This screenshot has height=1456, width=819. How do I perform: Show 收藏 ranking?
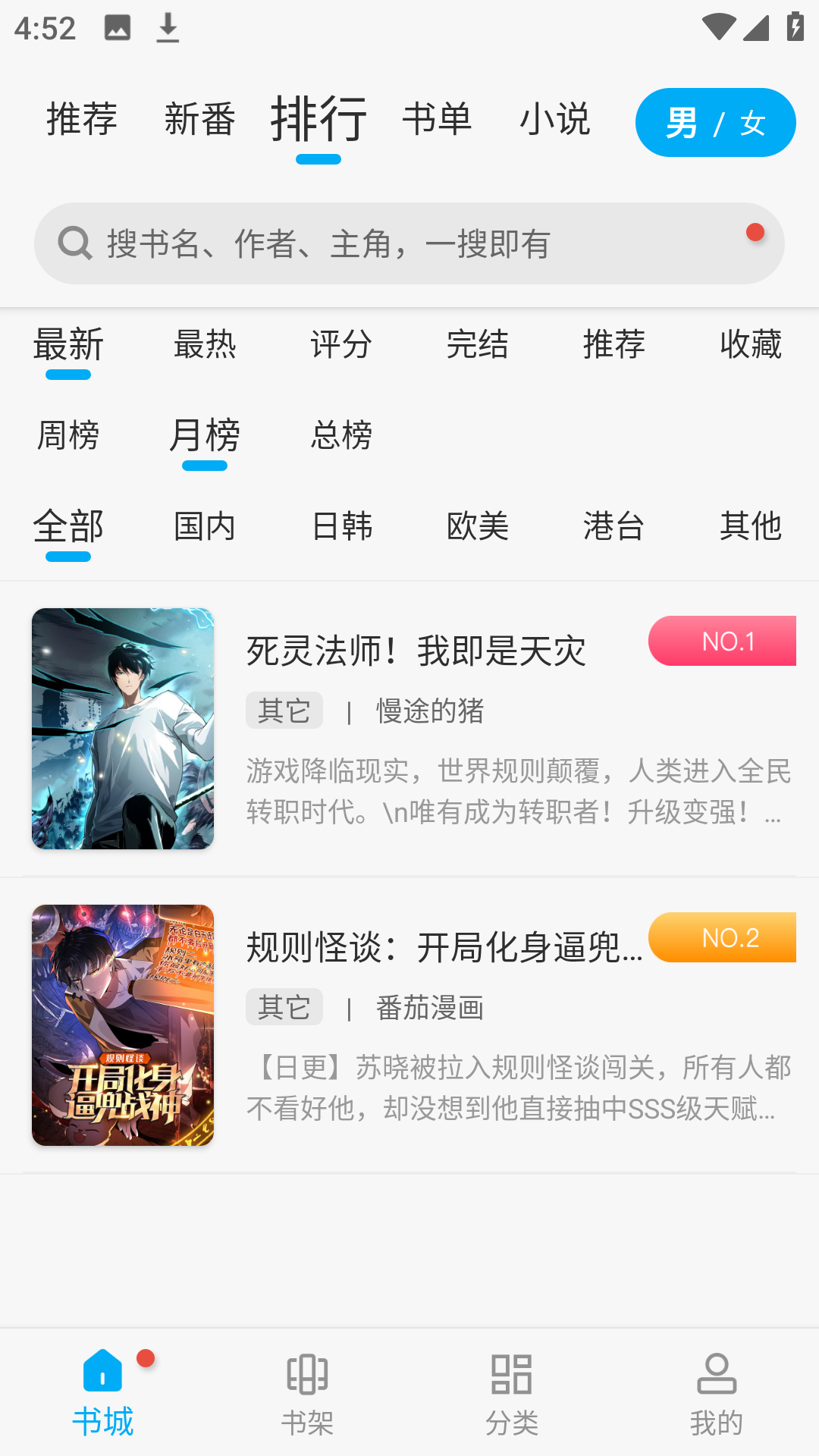pos(750,345)
